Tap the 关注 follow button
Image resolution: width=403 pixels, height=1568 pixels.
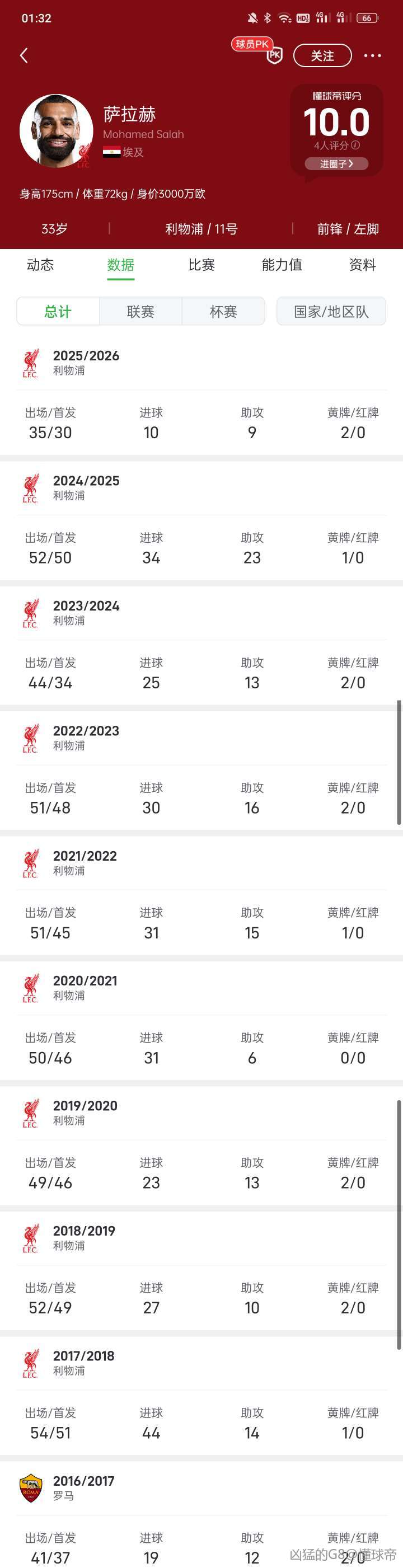[322, 56]
